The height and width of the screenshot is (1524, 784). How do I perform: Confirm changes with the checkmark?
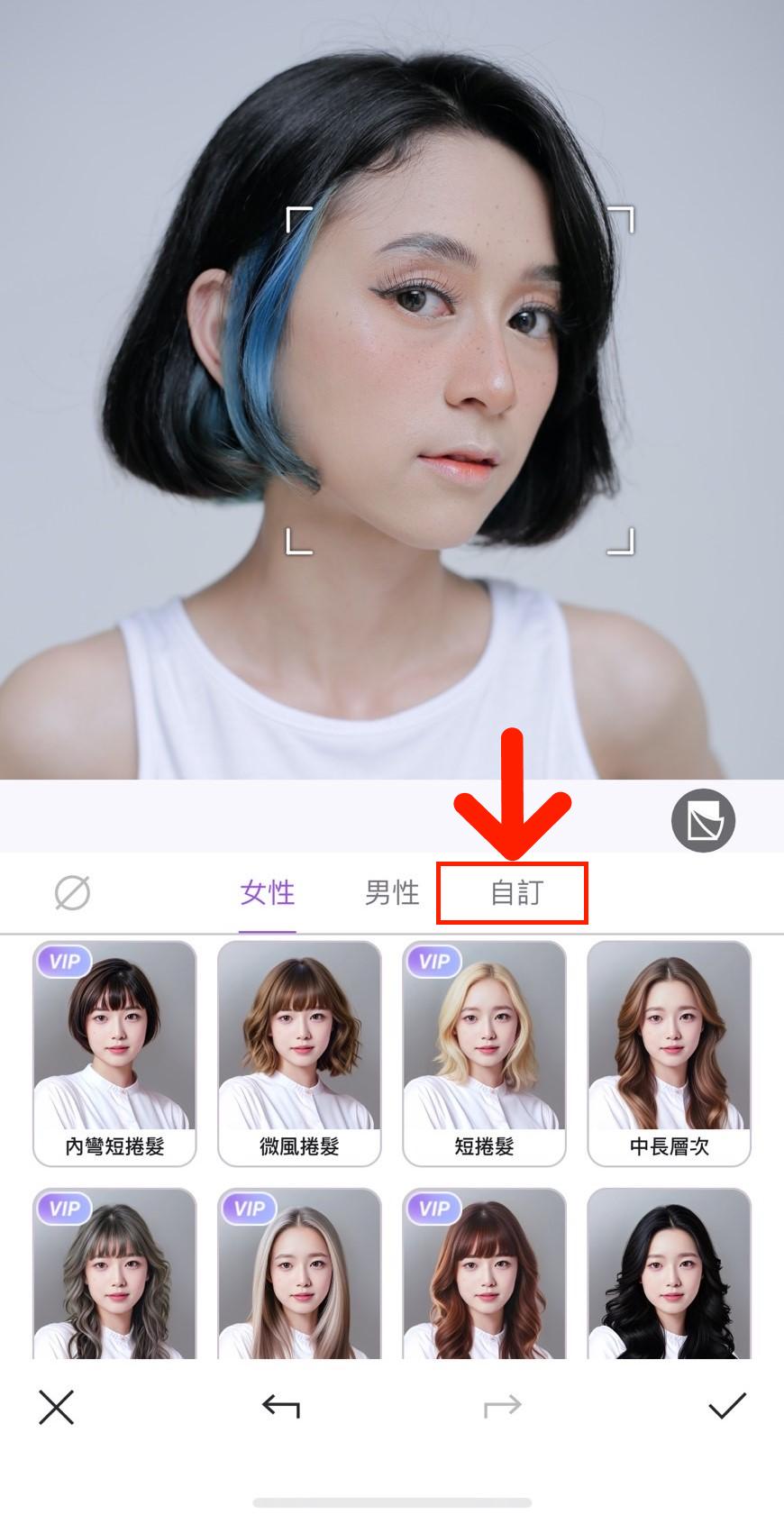[x=726, y=1406]
